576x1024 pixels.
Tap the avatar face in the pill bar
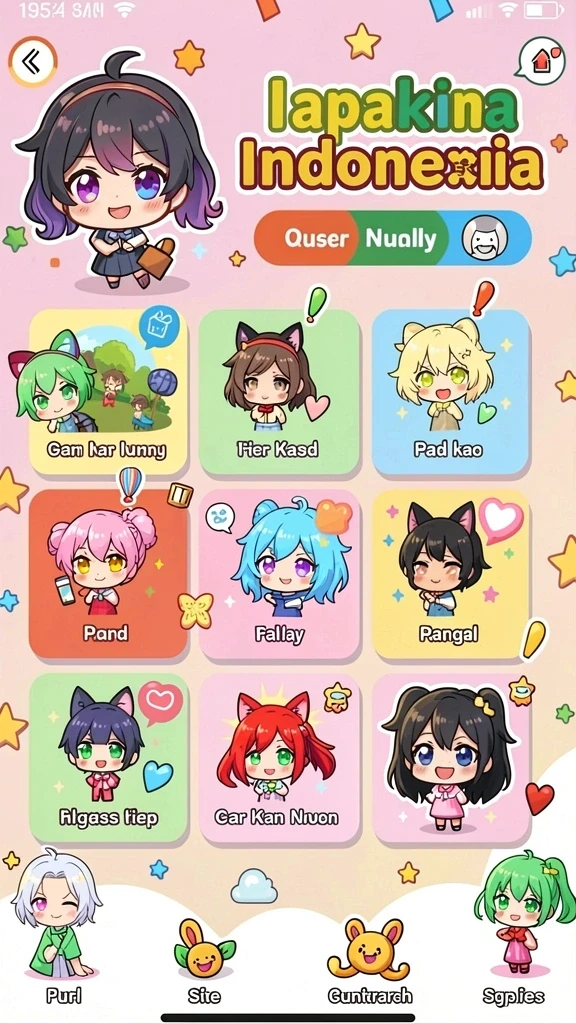tap(485, 238)
